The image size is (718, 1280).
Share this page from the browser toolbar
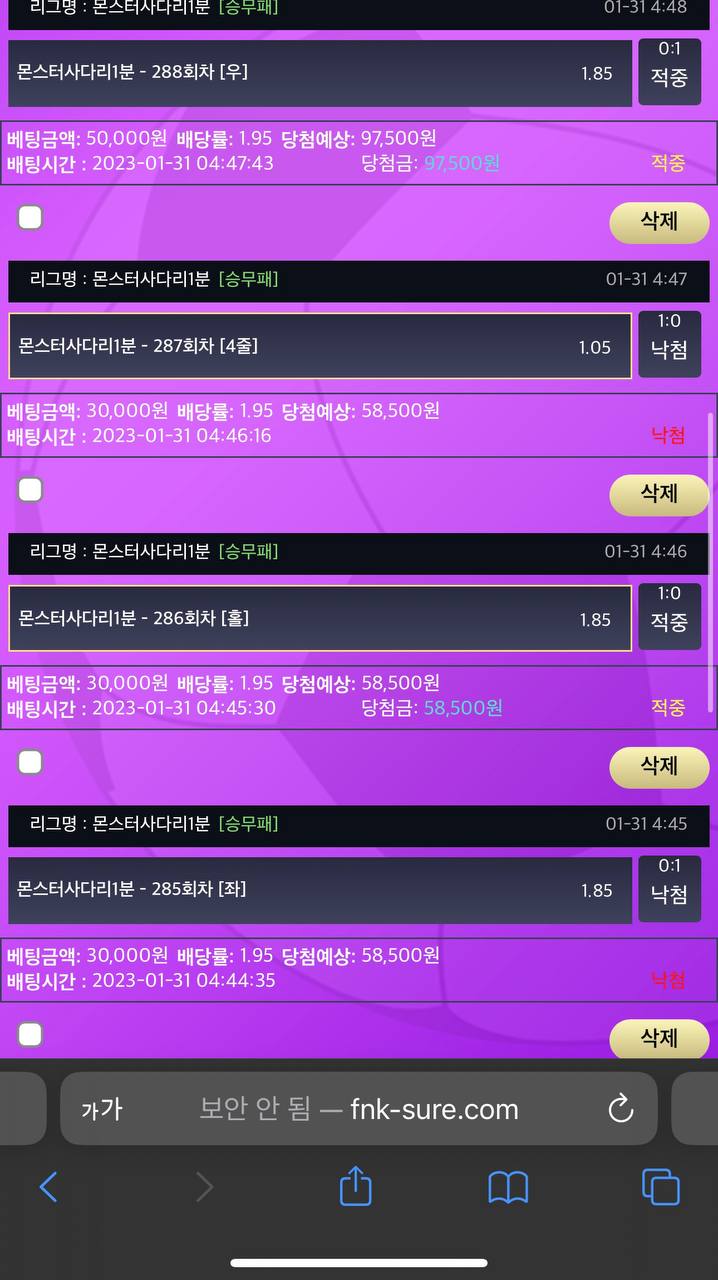tap(356, 1187)
